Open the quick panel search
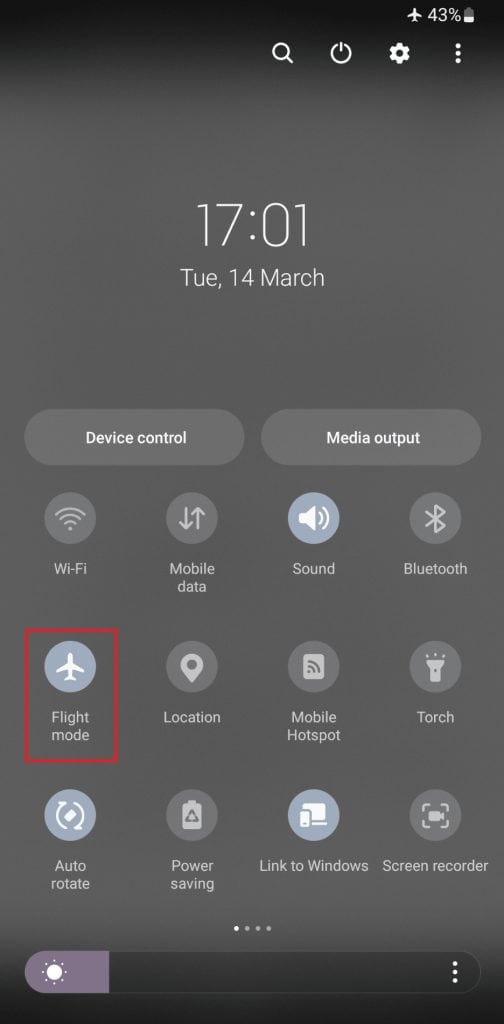This screenshot has height=1024, width=504. click(x=282, y=53)
